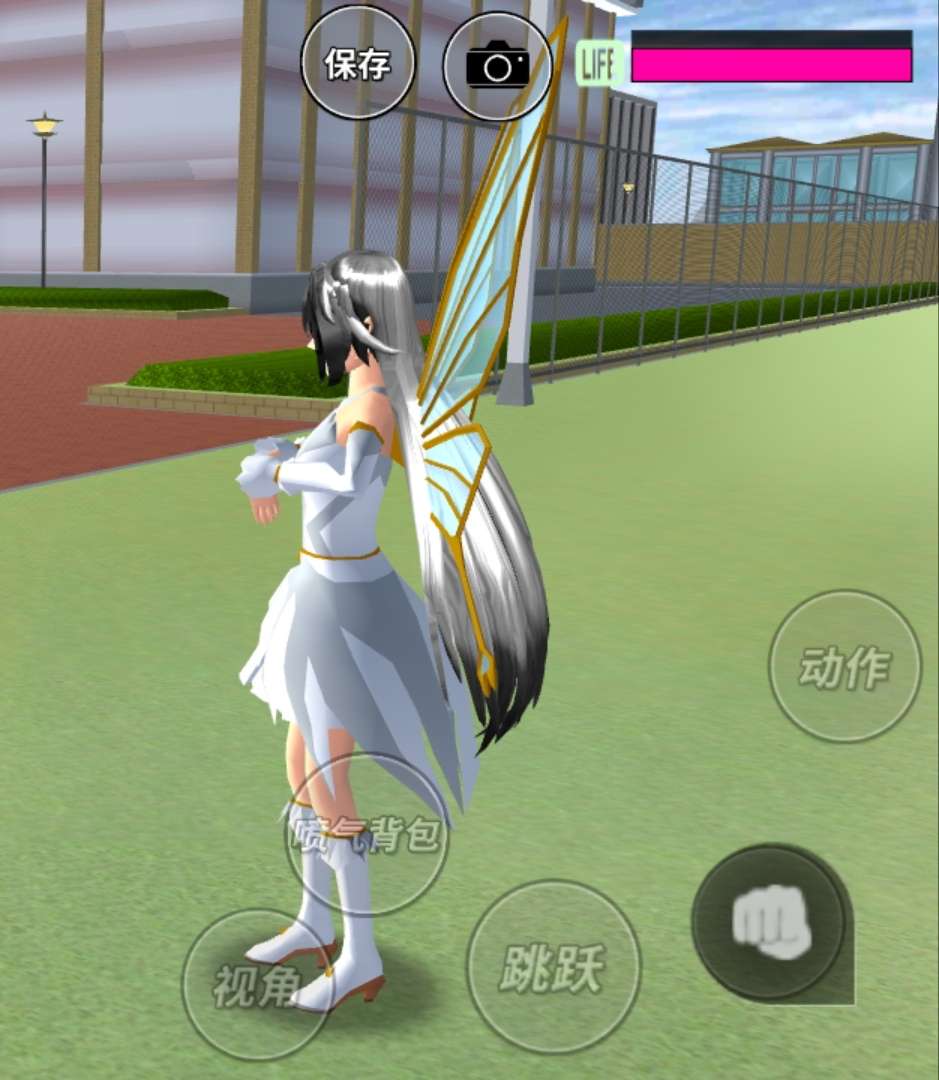This screenshot has width=939, height=1080.
Task: Take a screenshot with the camera icon
Action: coord(498,66)
